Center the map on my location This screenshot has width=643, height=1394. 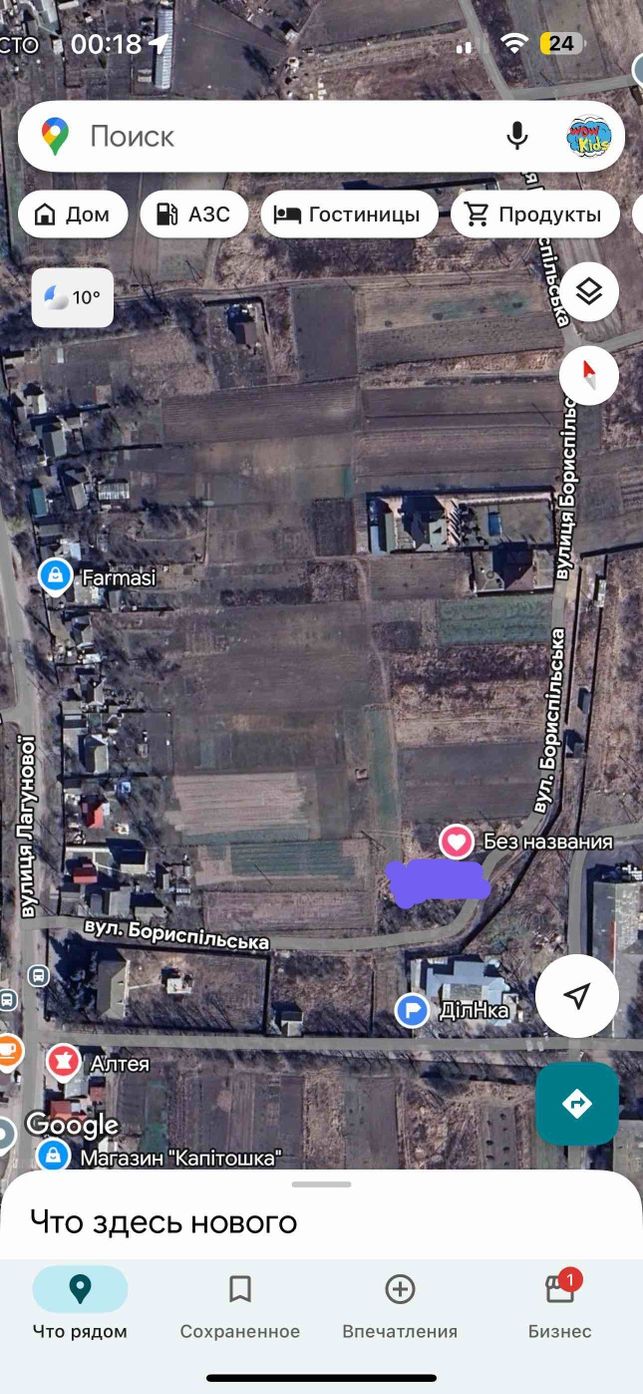click(577, 996)
